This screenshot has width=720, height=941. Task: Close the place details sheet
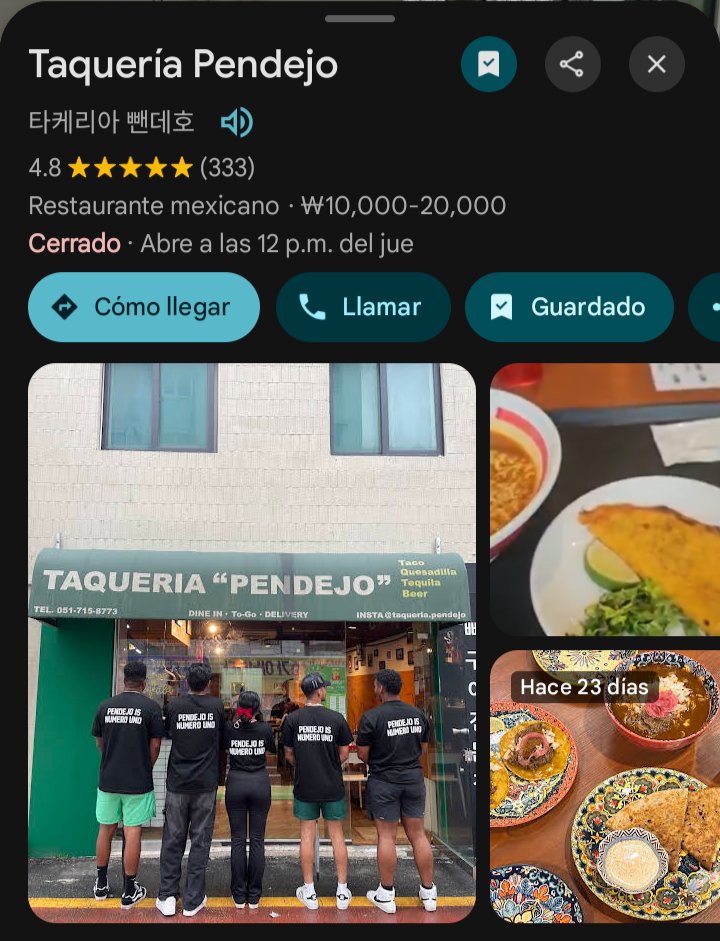click(x=656, y=64)
